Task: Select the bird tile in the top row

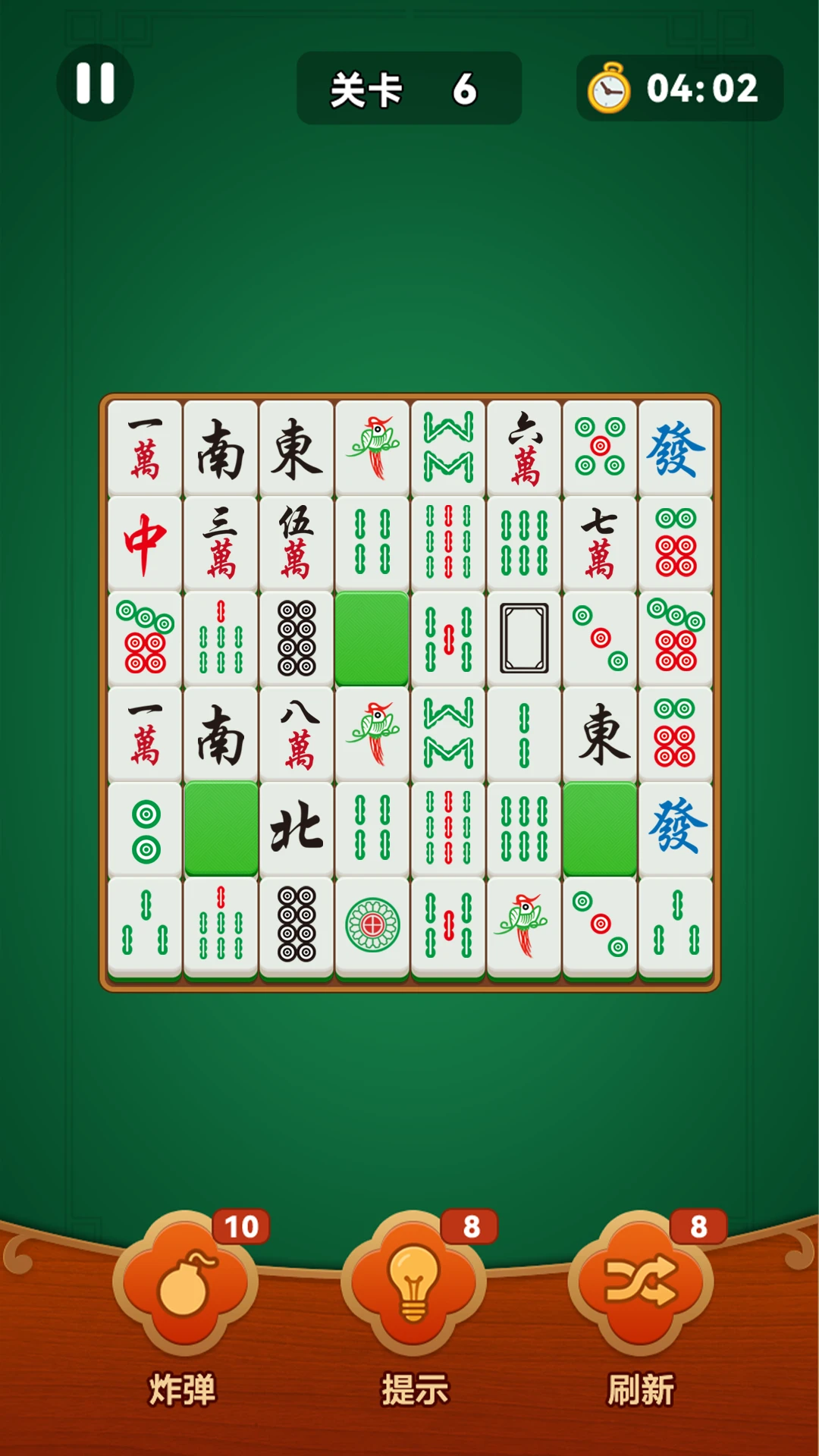Action: (372, 449)
